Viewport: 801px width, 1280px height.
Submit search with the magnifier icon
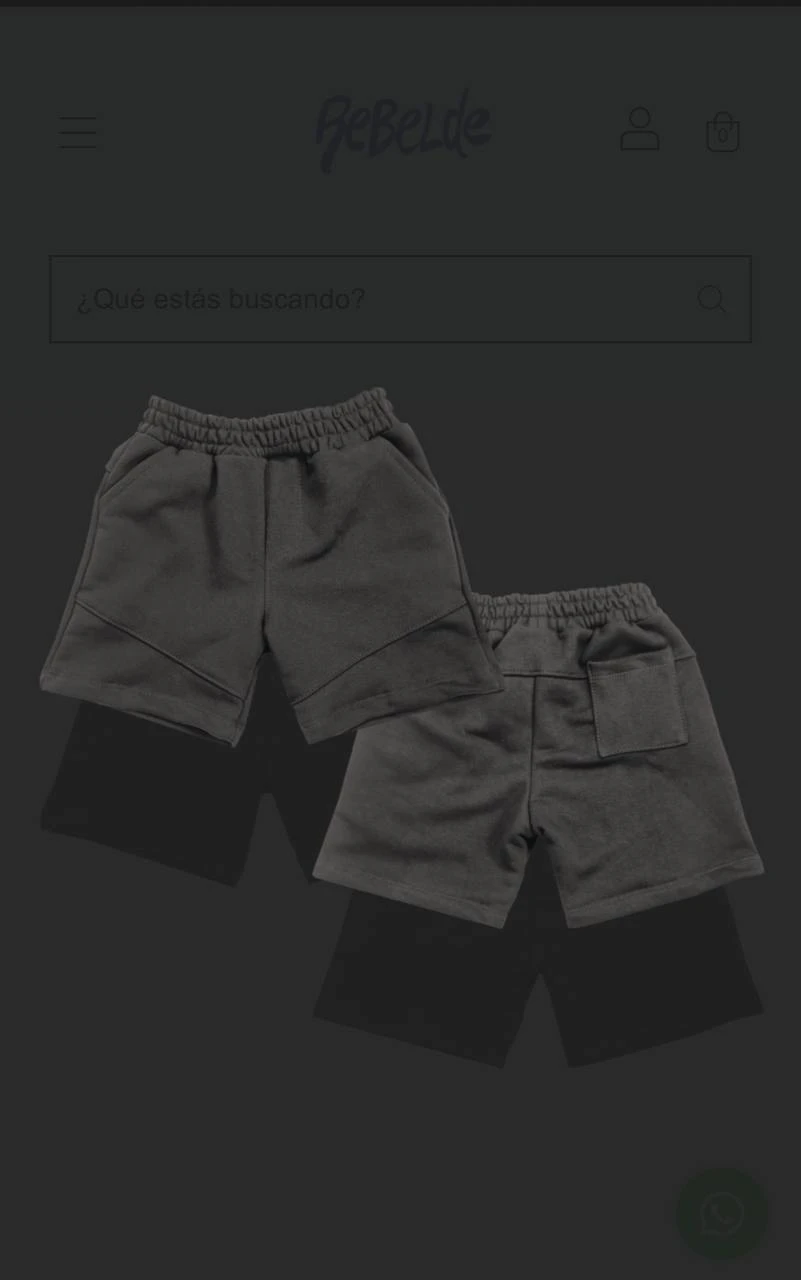(x=711, y=299)
